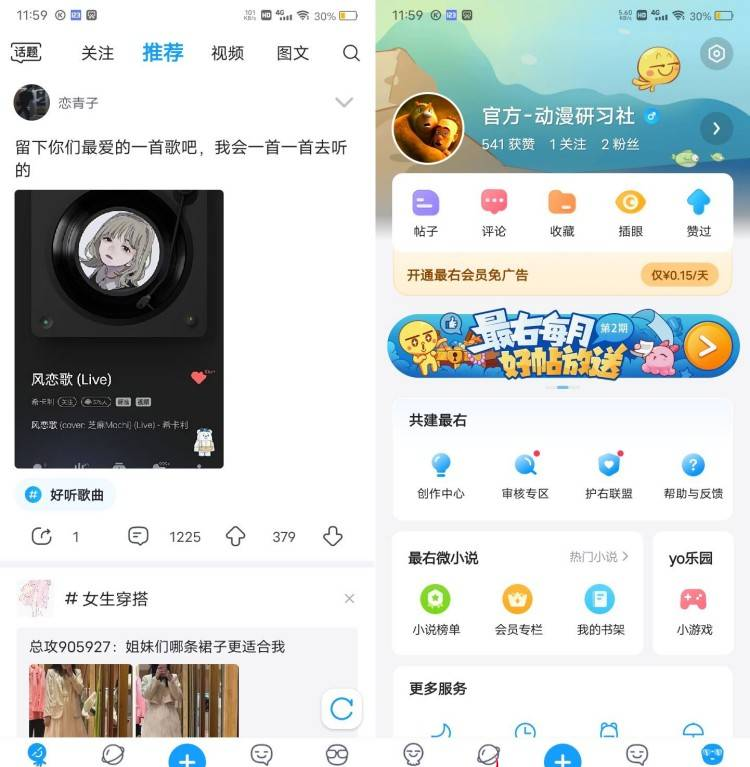The height and width of the screenshot is (767, 750).
Task: Open the 帖子 posts section
Action: point(426,213)
